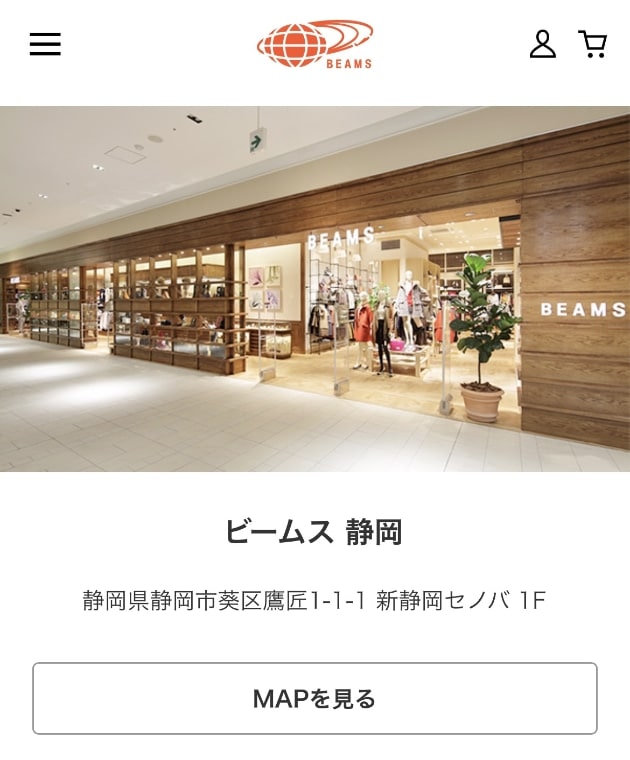Open the shopping cart

click(x=593, y=44)
